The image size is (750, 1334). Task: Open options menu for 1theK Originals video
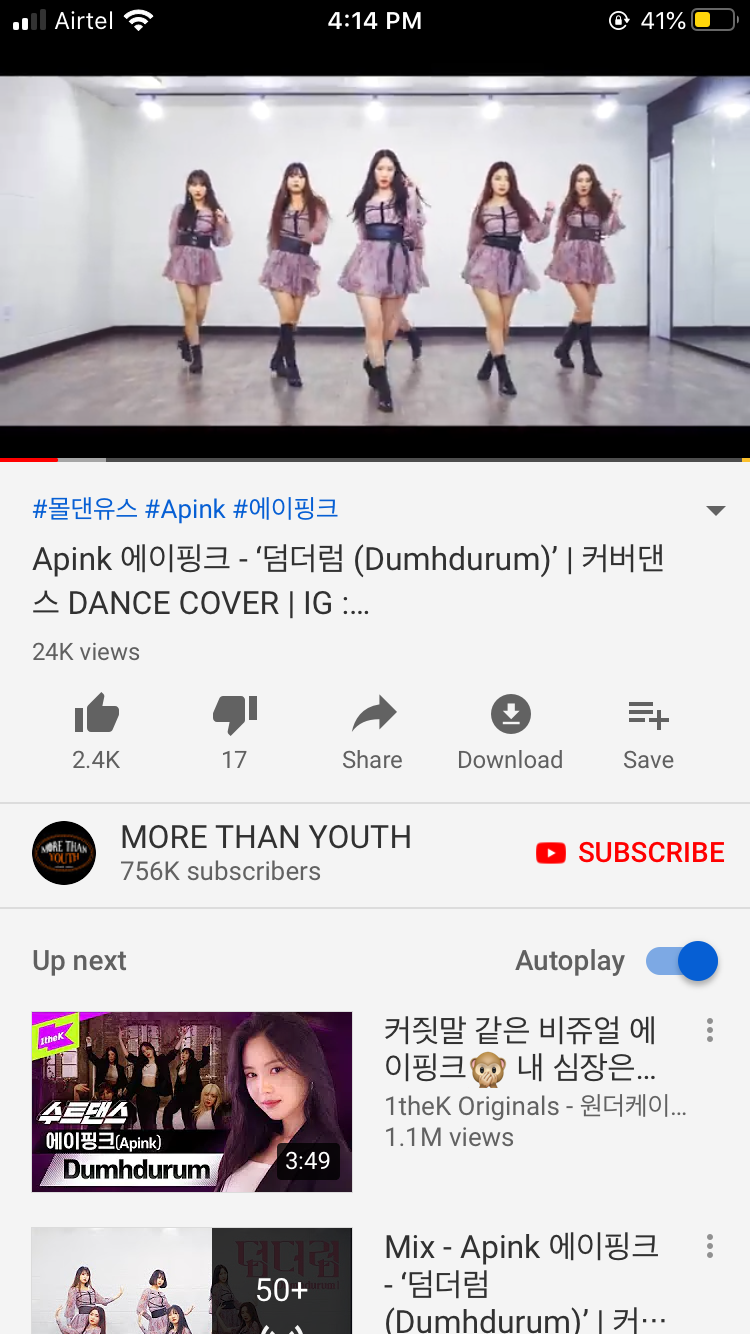pyautogui.click(x=710, y=1030)
